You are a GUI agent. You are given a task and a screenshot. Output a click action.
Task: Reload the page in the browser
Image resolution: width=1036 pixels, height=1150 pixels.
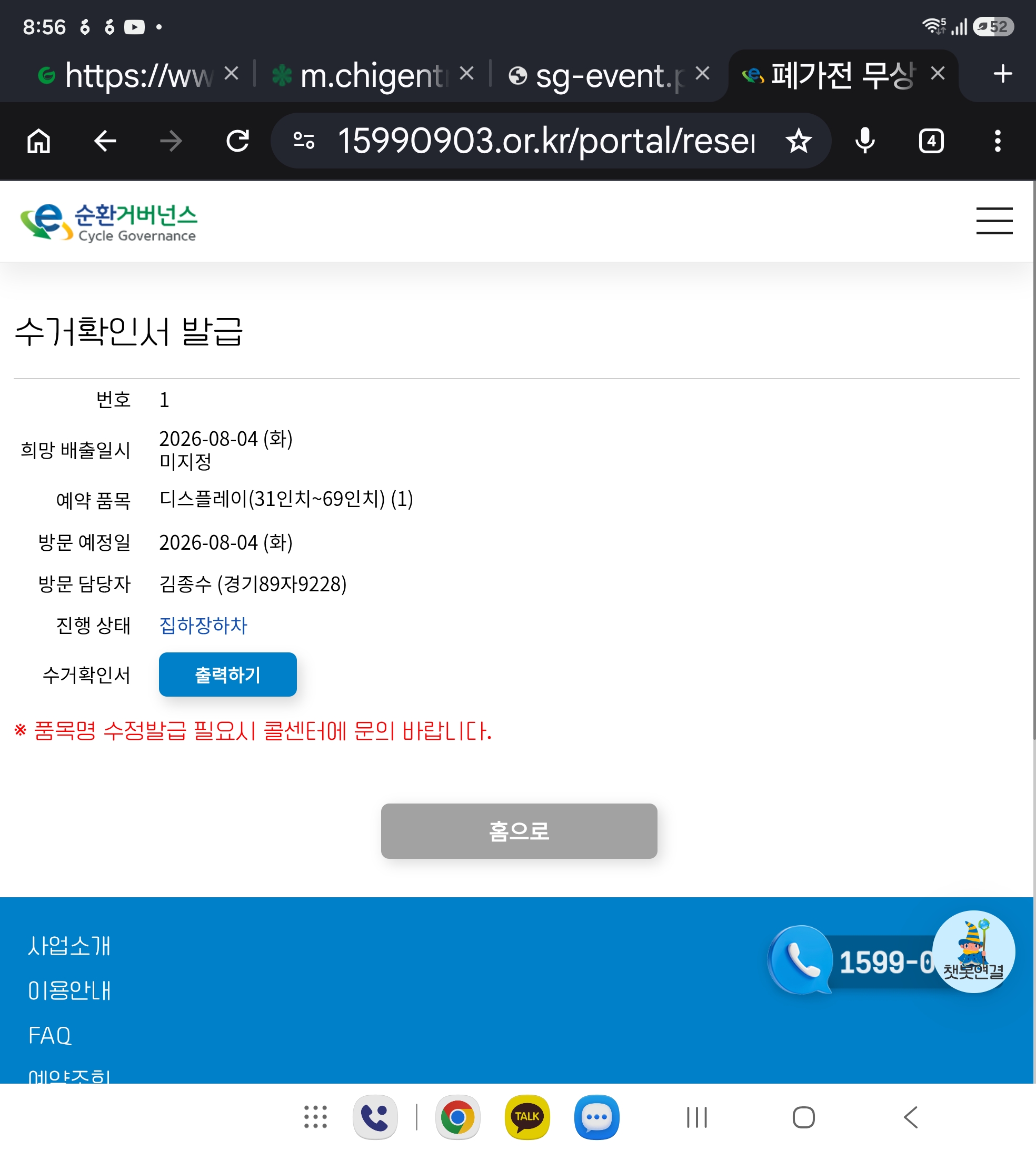(237, 141)
